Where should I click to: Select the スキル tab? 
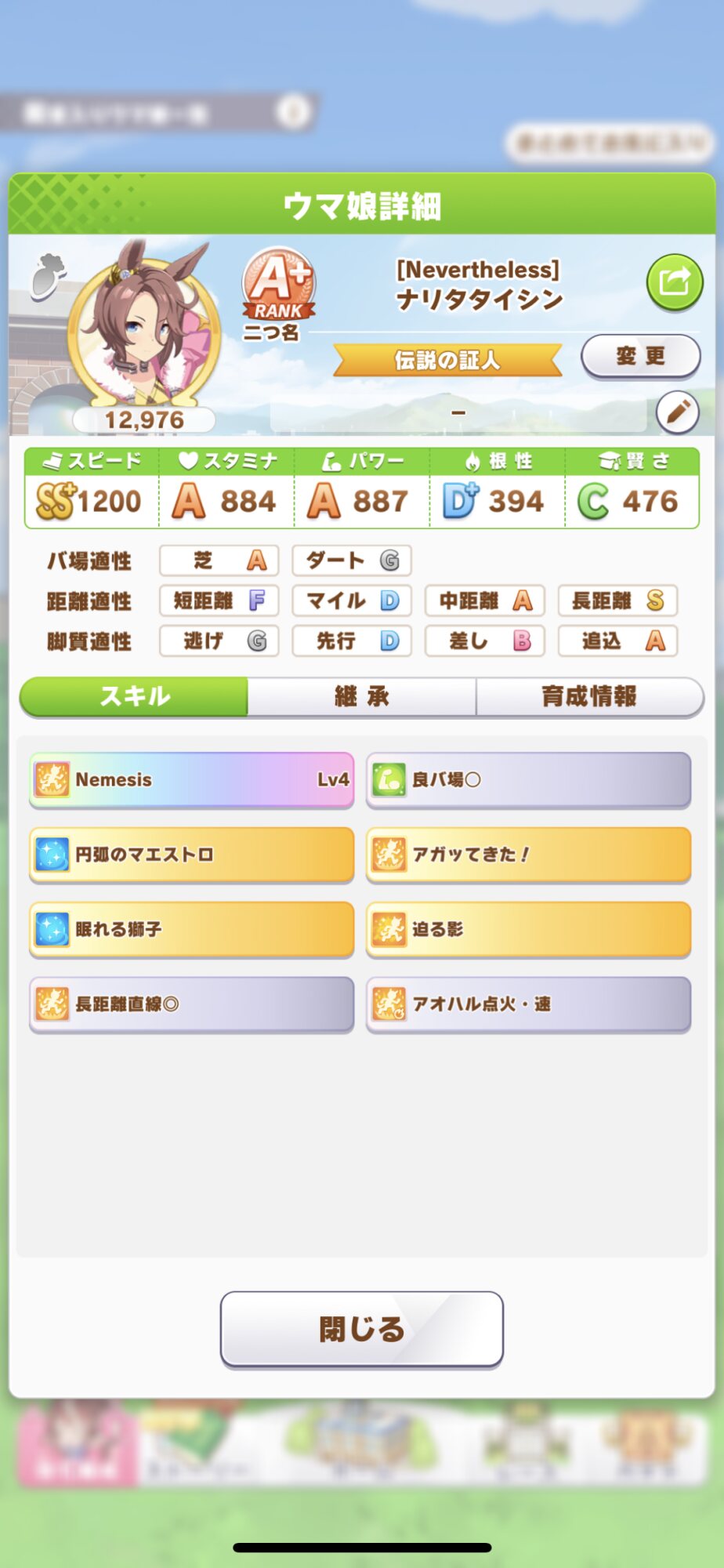click(135, 696)
